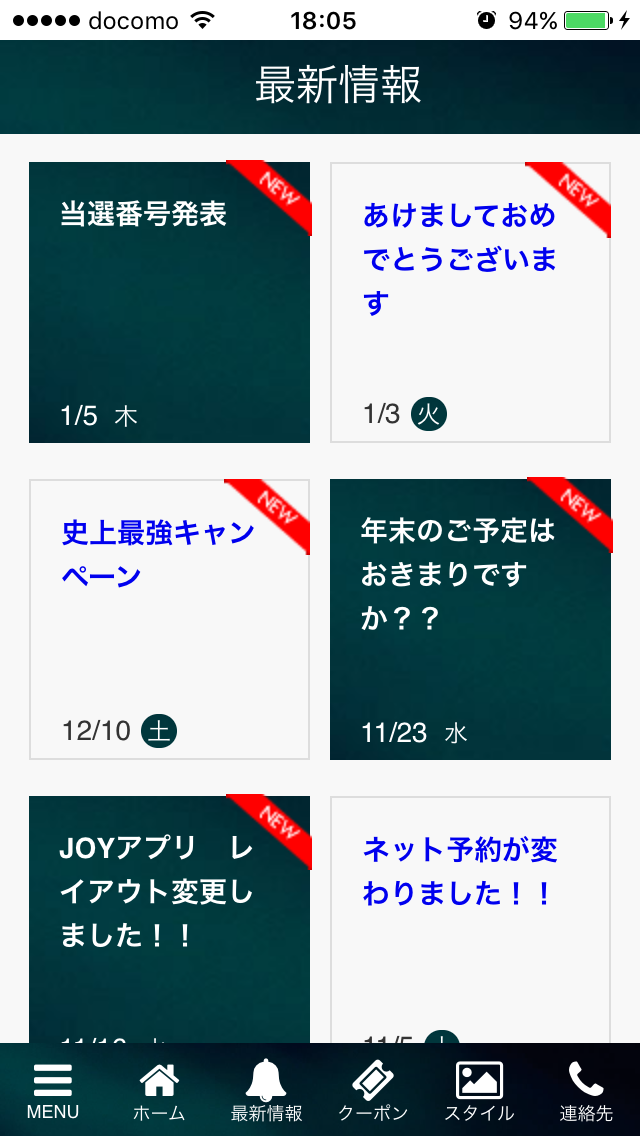Switch to the クーポン tab
Viewport: 640px width, 1136px height.
[373, 1091]
